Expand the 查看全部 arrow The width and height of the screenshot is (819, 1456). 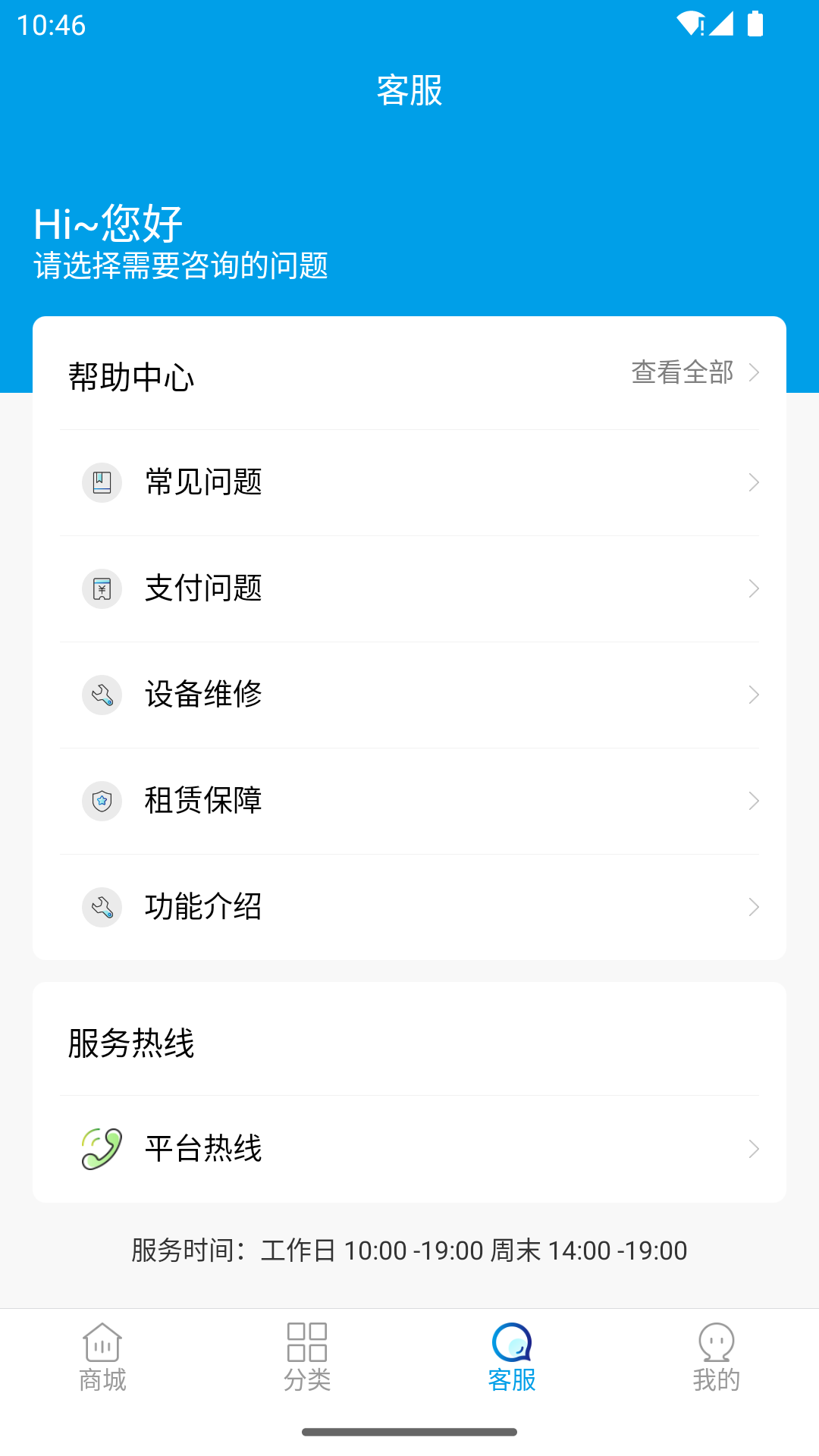click(753, 372)
